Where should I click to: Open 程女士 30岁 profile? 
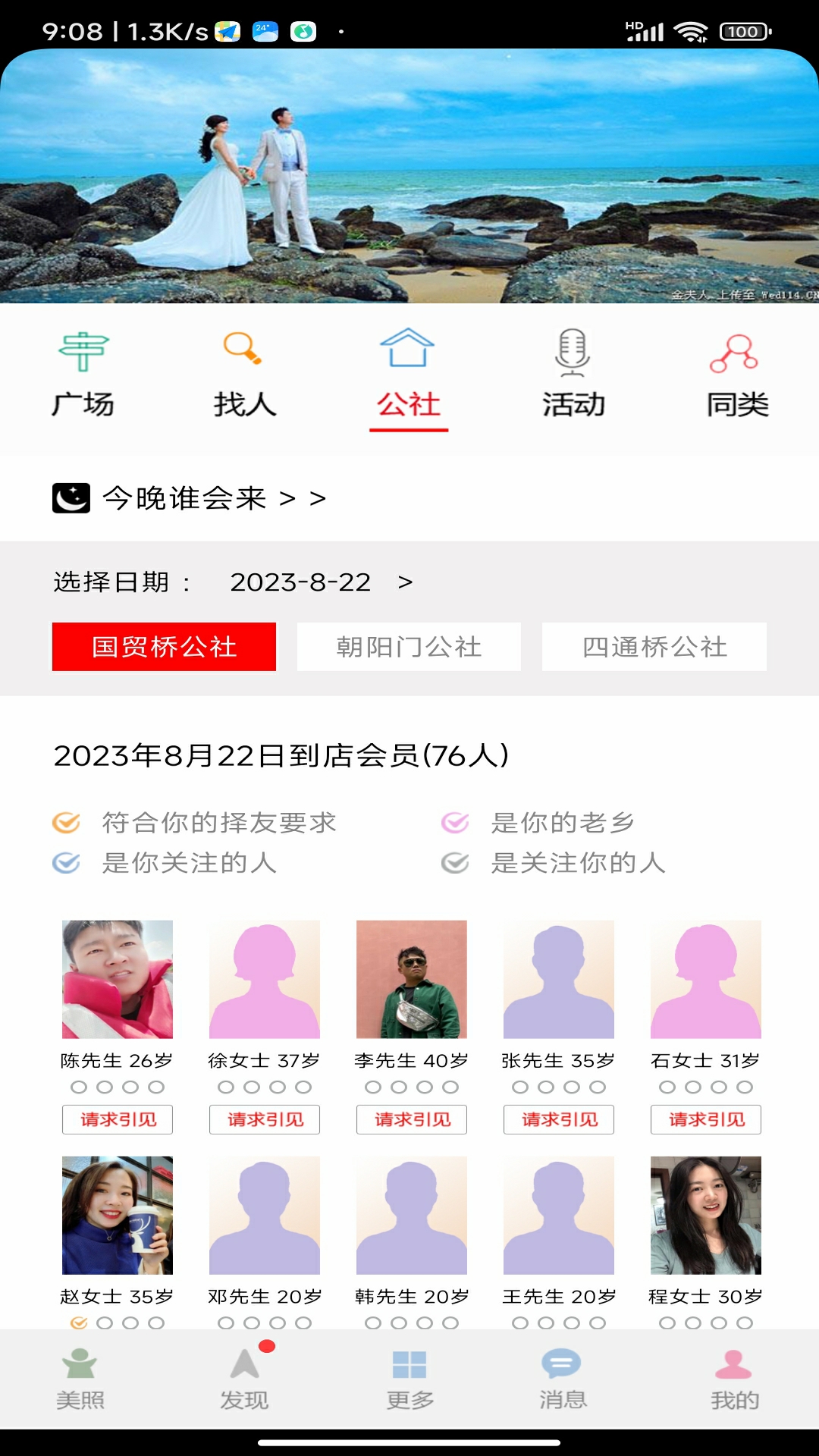pyautogui.click(x=706, y=1215)
